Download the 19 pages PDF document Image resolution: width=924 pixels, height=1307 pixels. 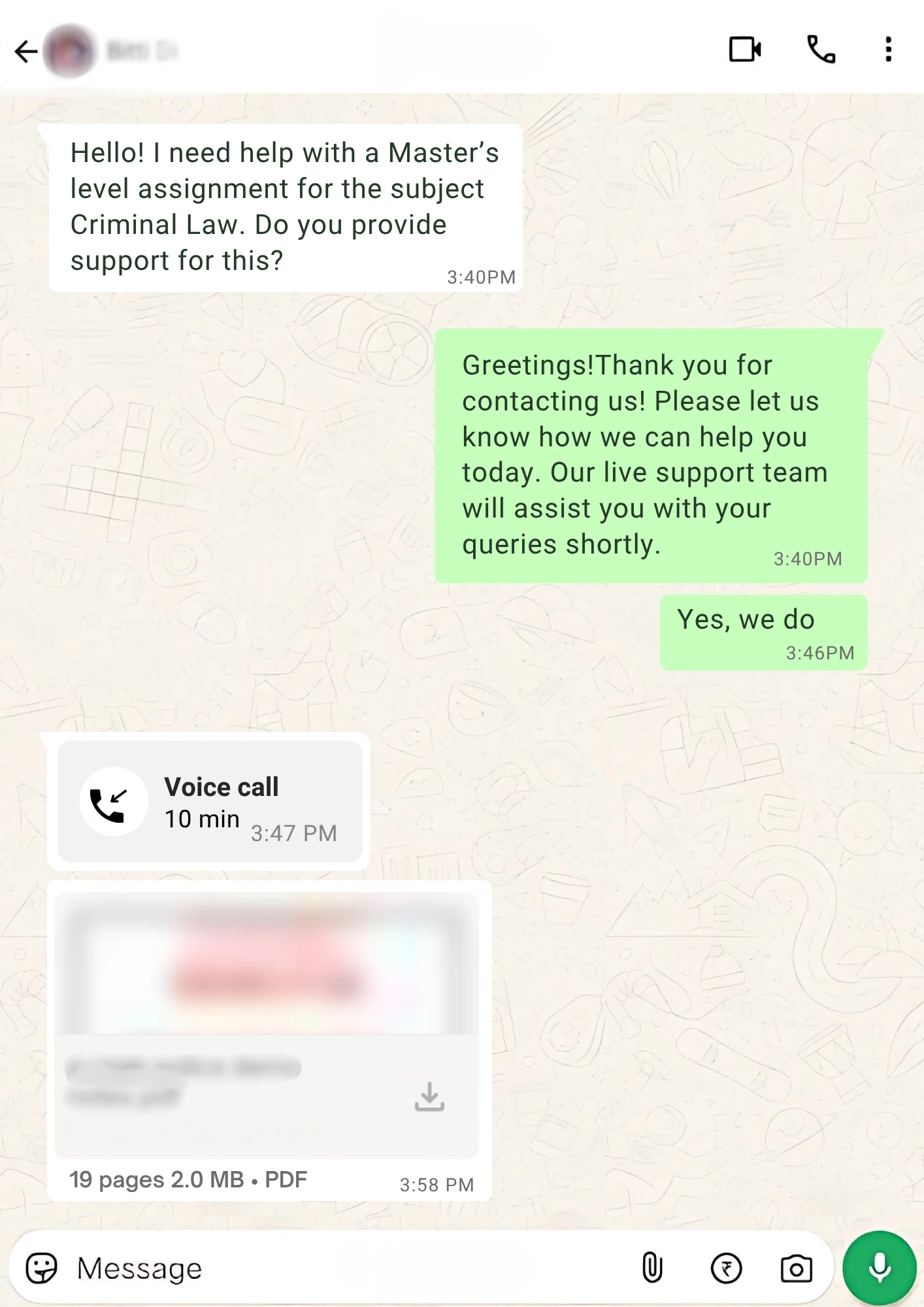tap(429, 1097)
